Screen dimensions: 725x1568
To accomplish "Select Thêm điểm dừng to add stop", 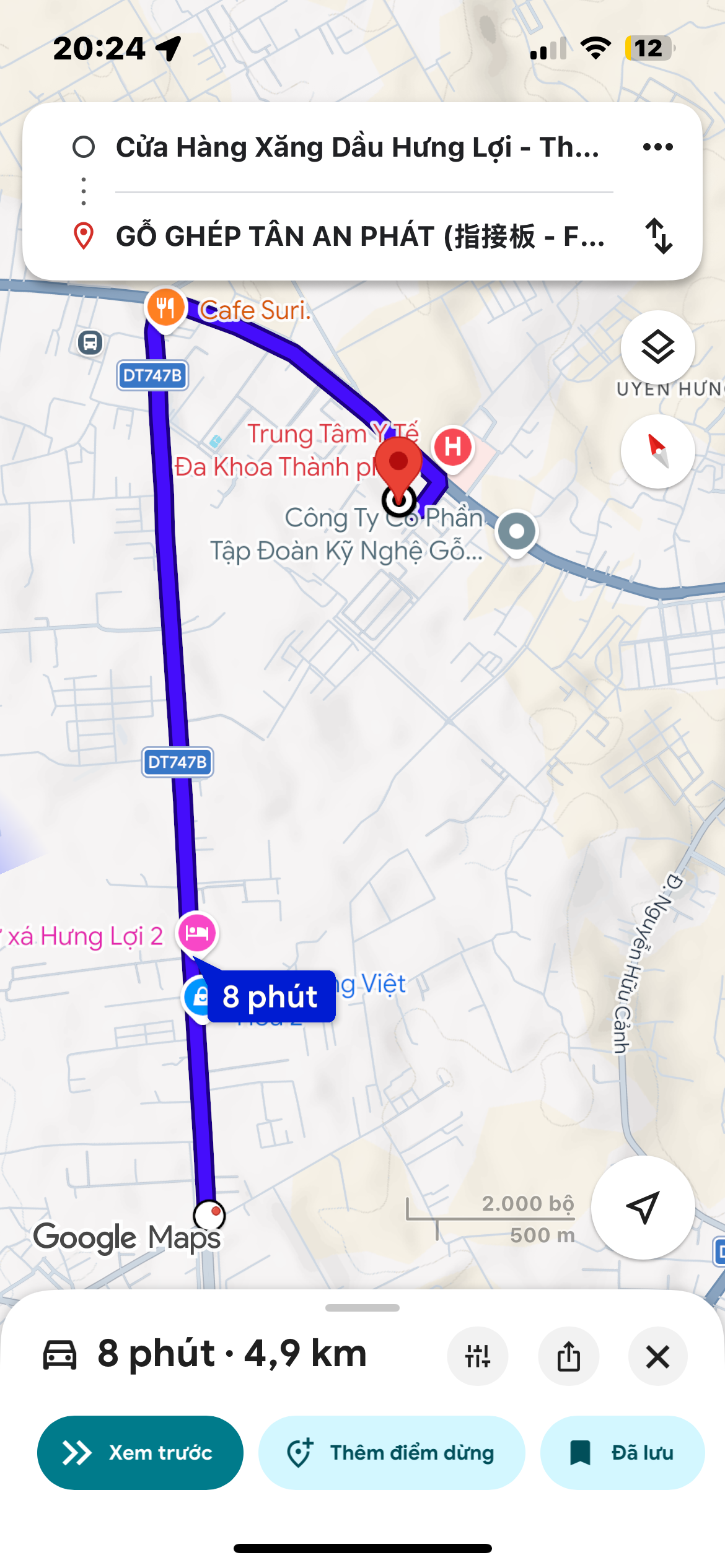I will (x=392, y=1452).
